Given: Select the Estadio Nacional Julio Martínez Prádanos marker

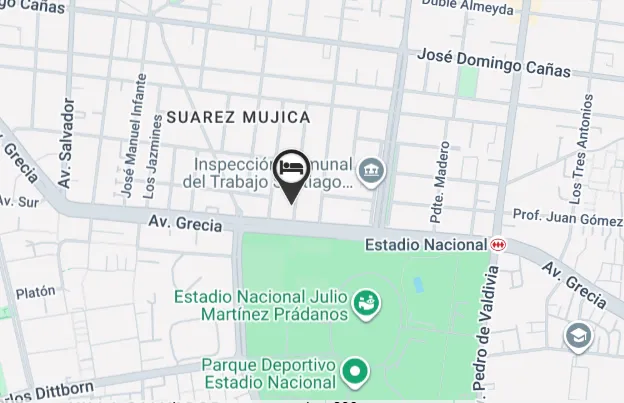Looking at the screenshot, I should pyautogui.click(x=367, y=303).
